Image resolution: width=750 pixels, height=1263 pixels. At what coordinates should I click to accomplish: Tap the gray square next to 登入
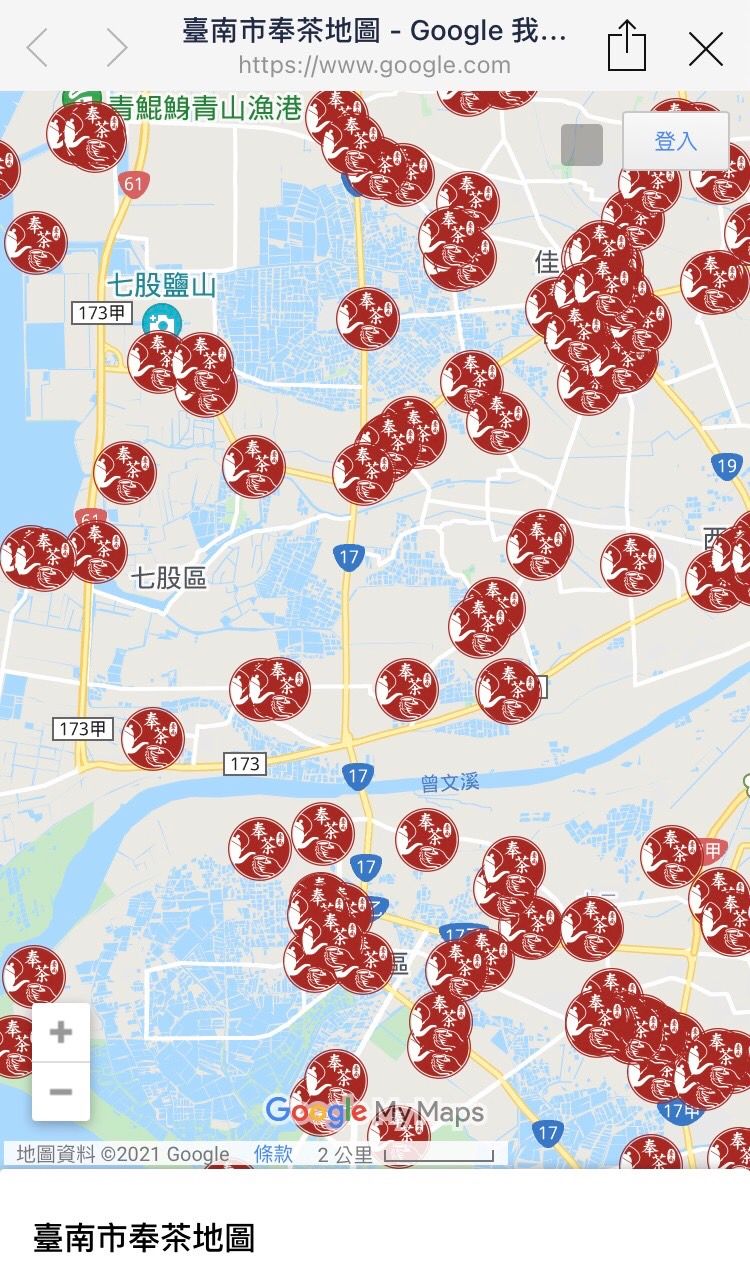pyautogui.click(x=582, y=145)
